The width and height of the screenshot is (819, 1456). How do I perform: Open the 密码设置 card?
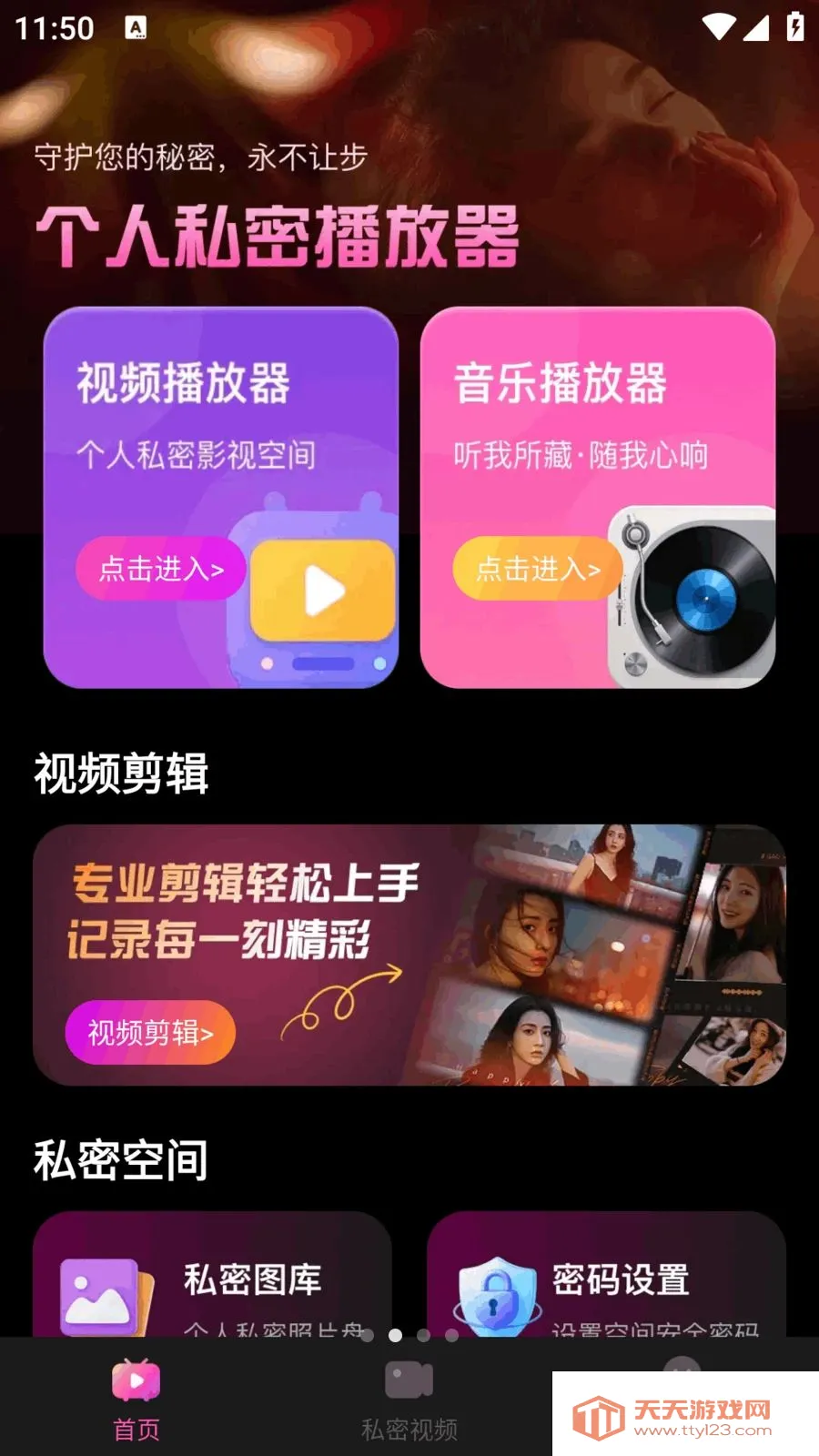click(606, 1274)
